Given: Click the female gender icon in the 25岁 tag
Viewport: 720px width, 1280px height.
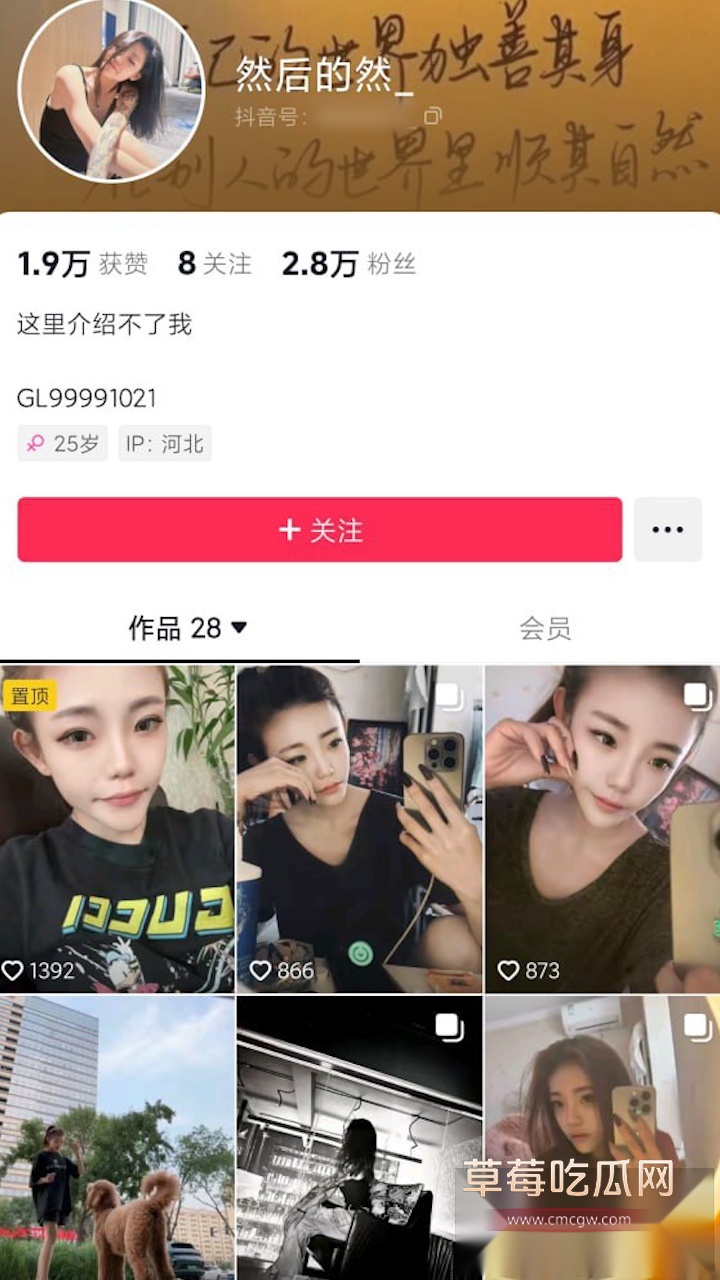Looking at the screenshot, I should pos(35,444).
